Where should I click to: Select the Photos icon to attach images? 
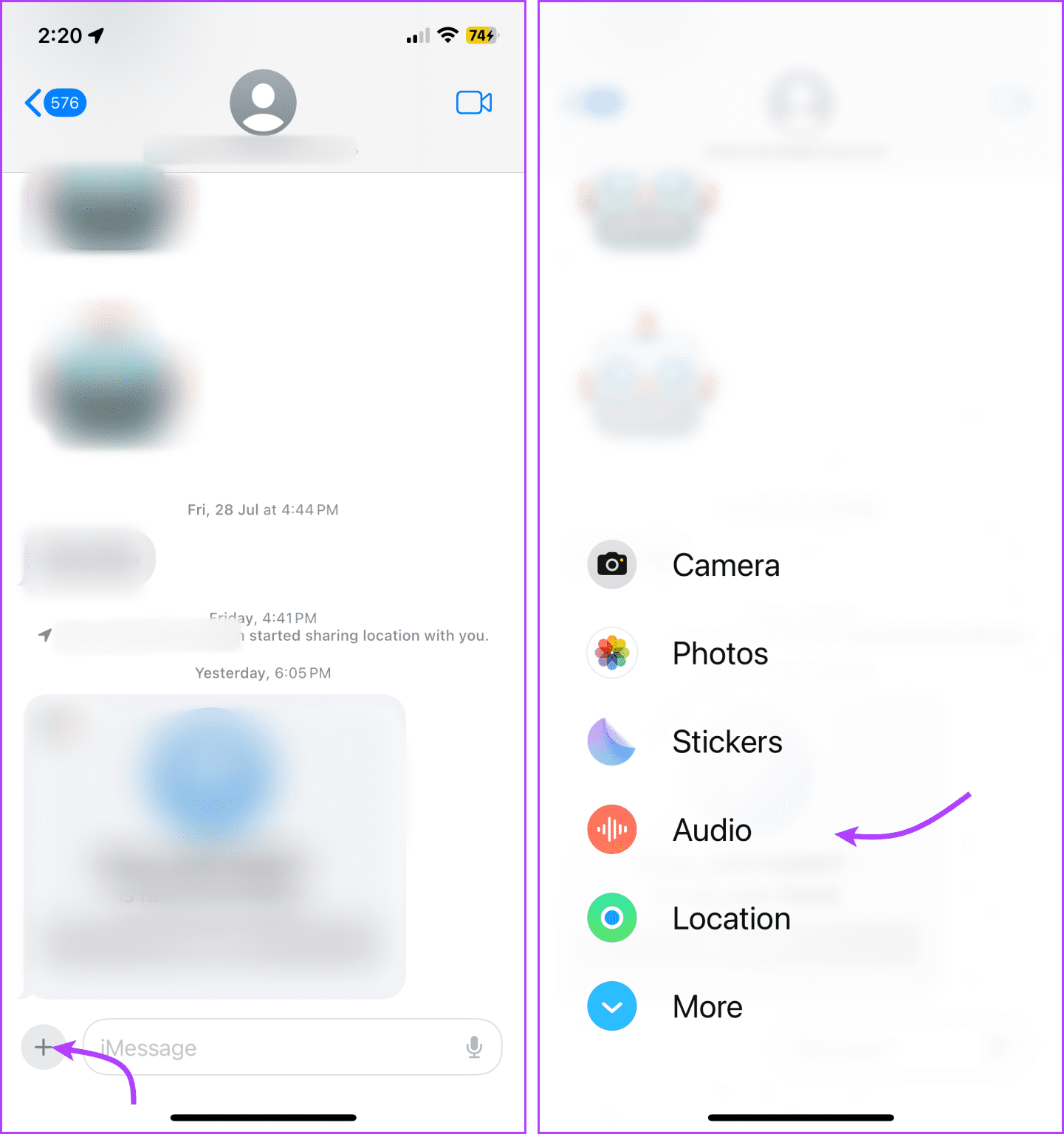point(611,653)
